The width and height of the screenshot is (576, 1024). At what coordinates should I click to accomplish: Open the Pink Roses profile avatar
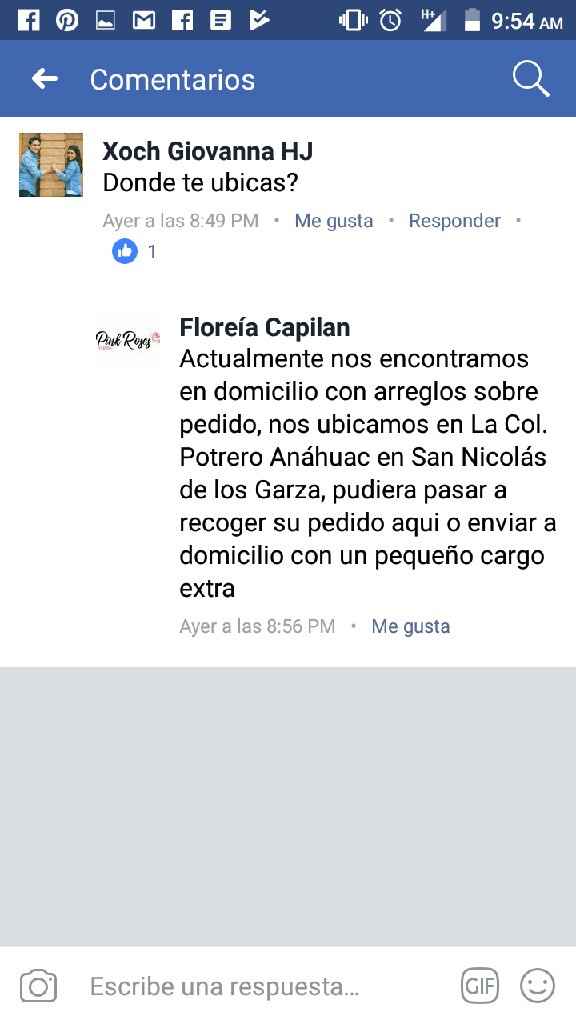128,340
